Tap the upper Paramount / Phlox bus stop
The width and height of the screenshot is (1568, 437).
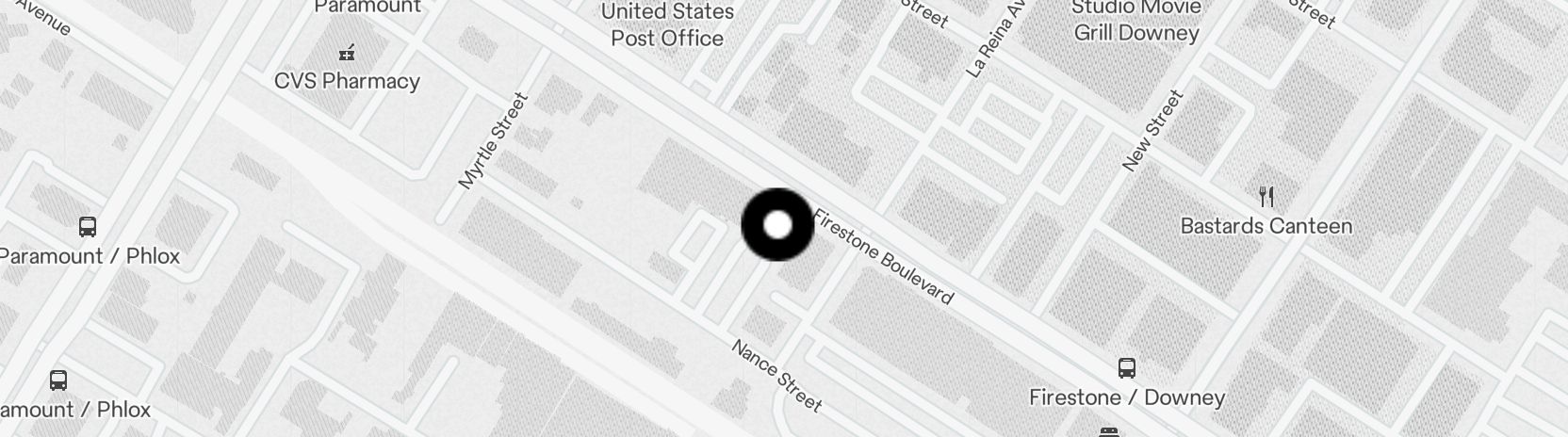click(x=88, y=227)
